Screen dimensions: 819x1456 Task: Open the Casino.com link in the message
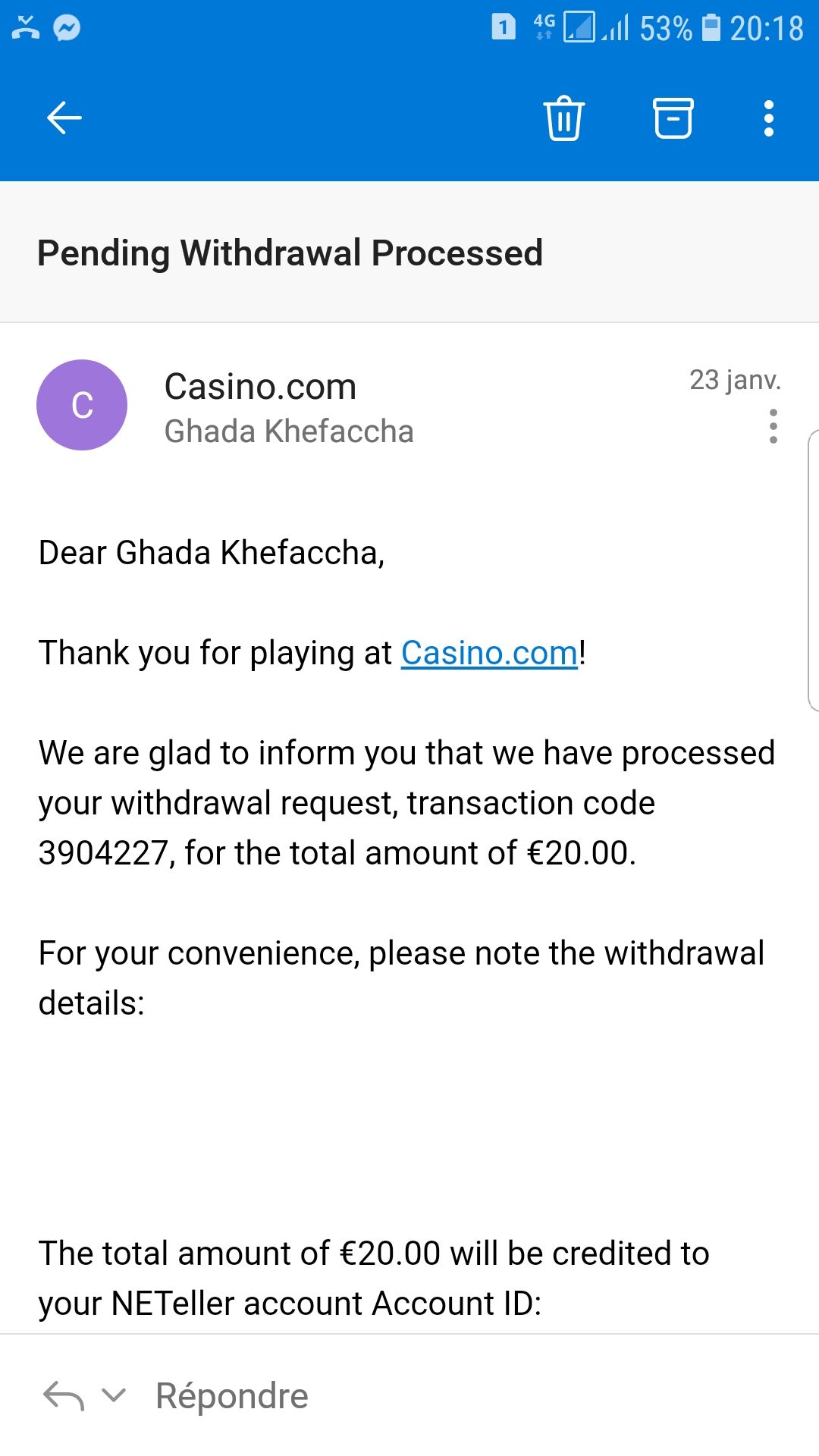(489, 653)
